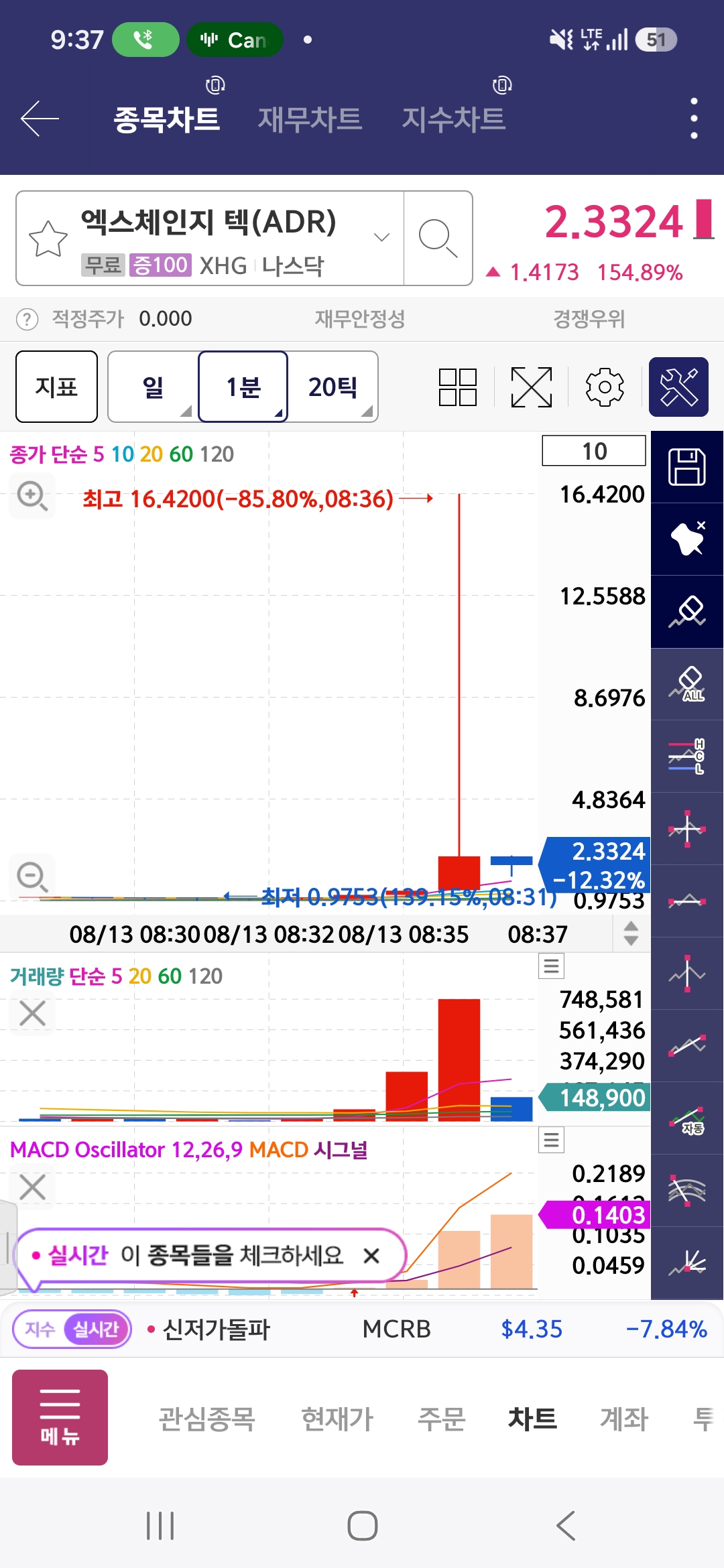Switch to the 지수차트 tab
Image resolution: width=724 pixels, height=1568 pixels.
[x=453, y=119]
